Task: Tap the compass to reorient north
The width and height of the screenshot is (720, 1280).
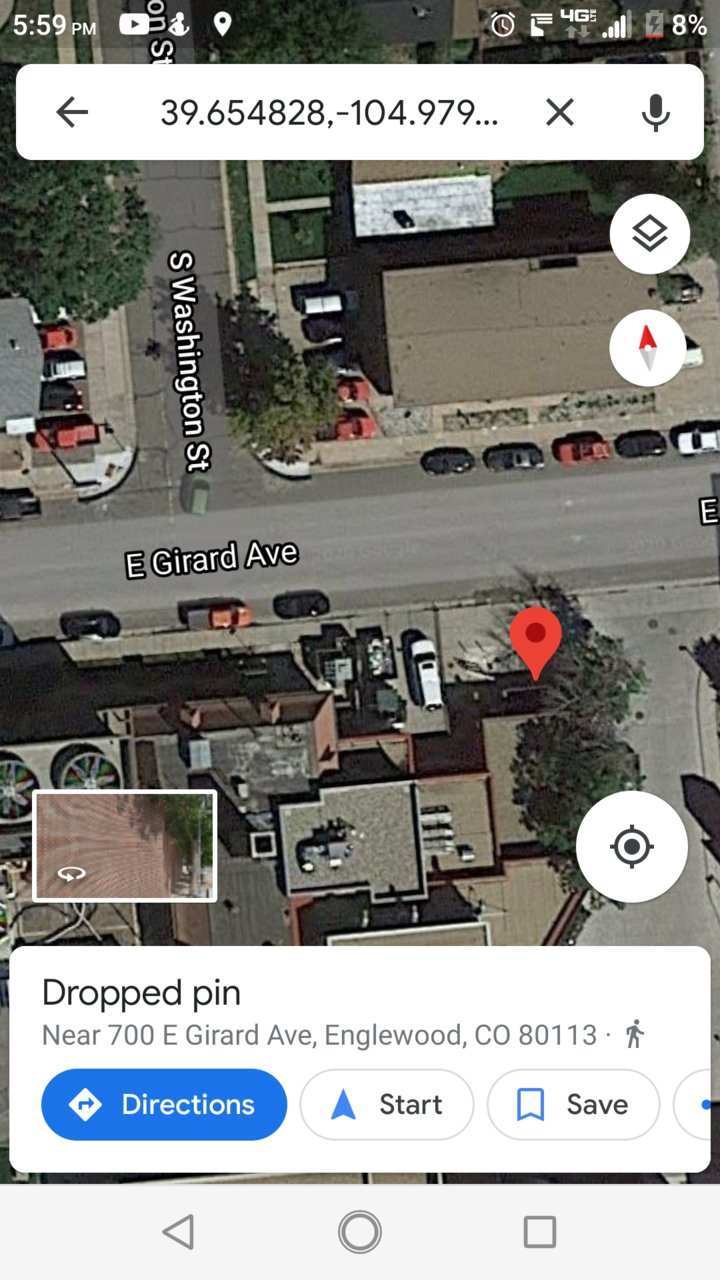Action: click(648, 348)
